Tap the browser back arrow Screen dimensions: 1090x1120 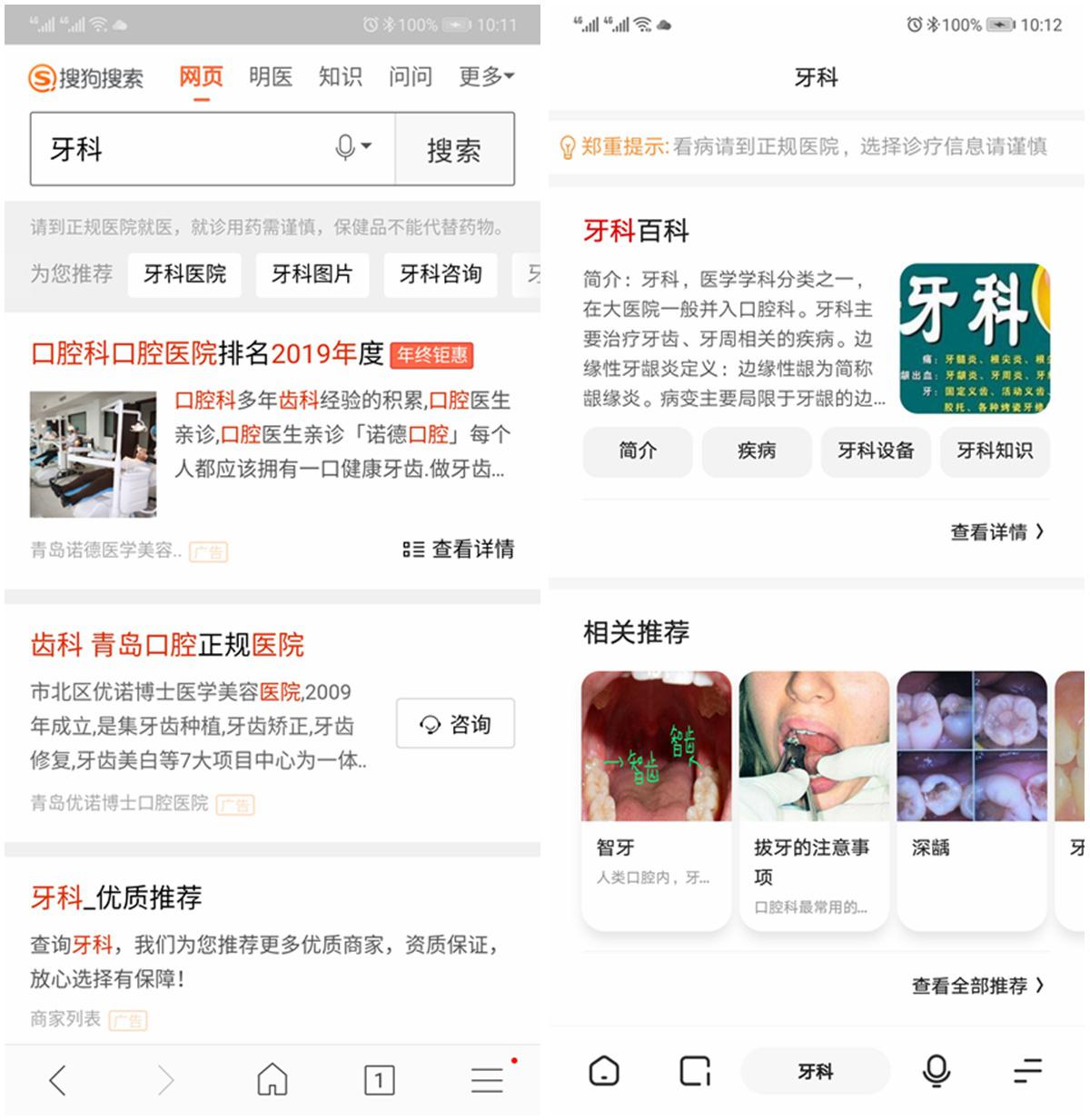[x=56, y=1081]
